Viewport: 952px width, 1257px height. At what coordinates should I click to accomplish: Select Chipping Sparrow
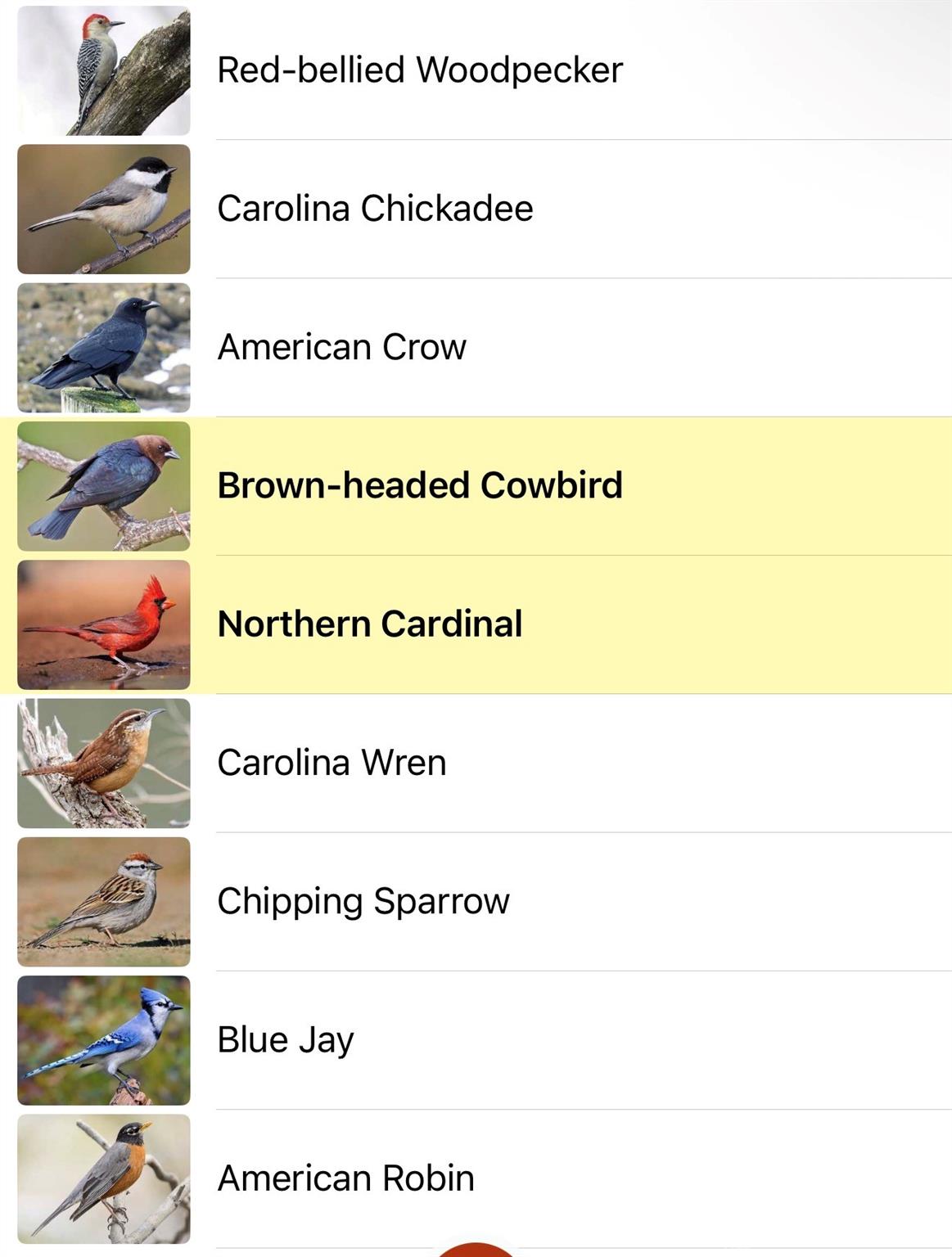[363, 901]
